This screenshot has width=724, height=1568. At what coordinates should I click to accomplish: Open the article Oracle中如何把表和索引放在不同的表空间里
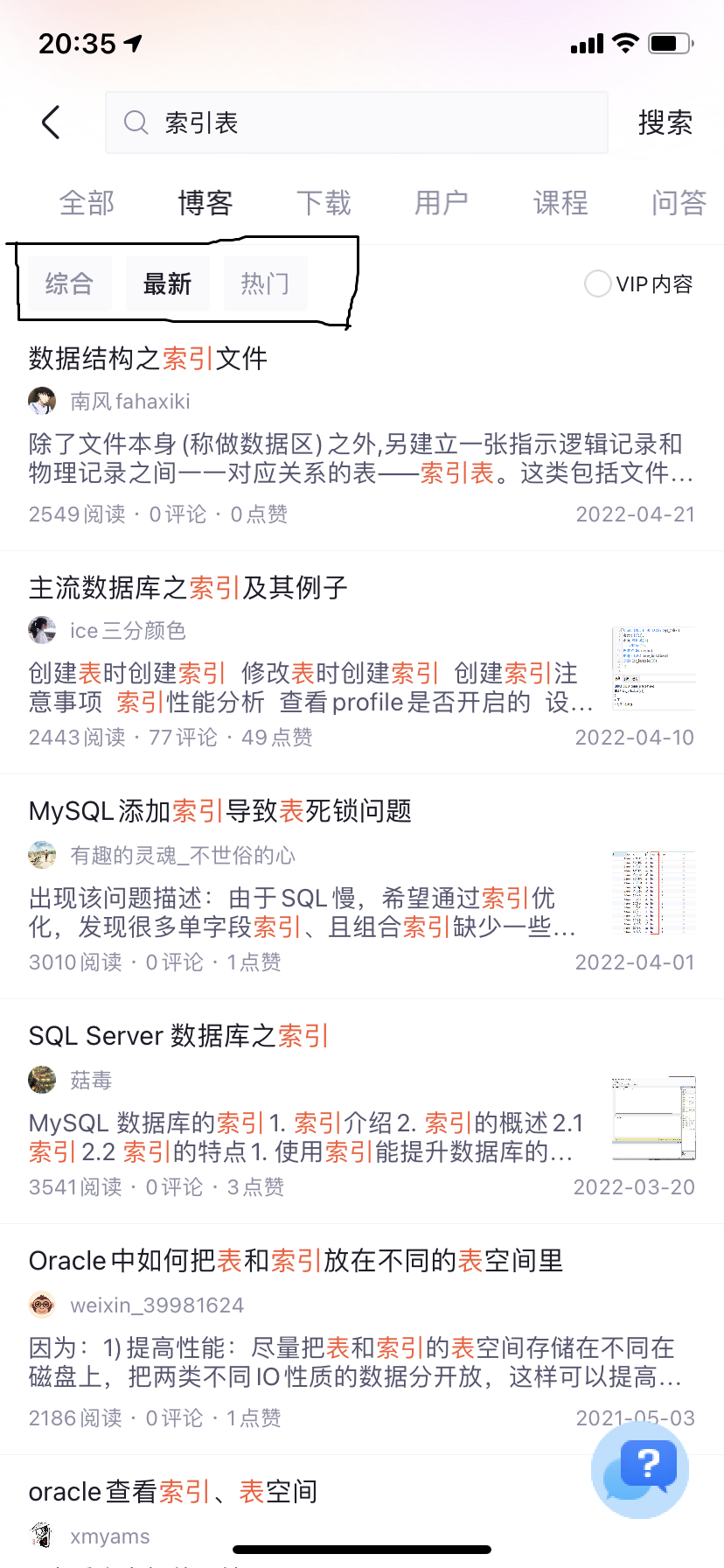click(296, 1261)
